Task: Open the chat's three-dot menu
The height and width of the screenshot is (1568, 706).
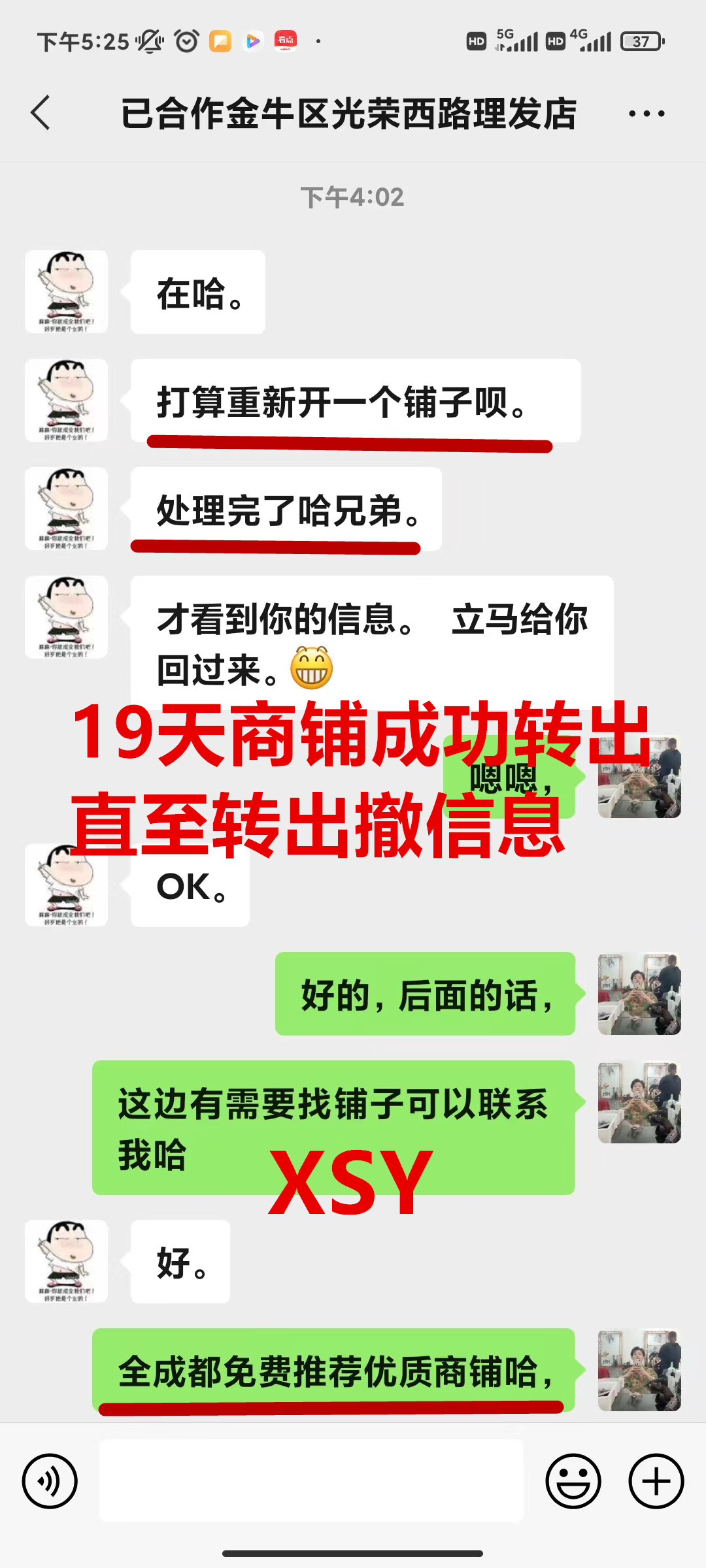Action: [646, 114]
